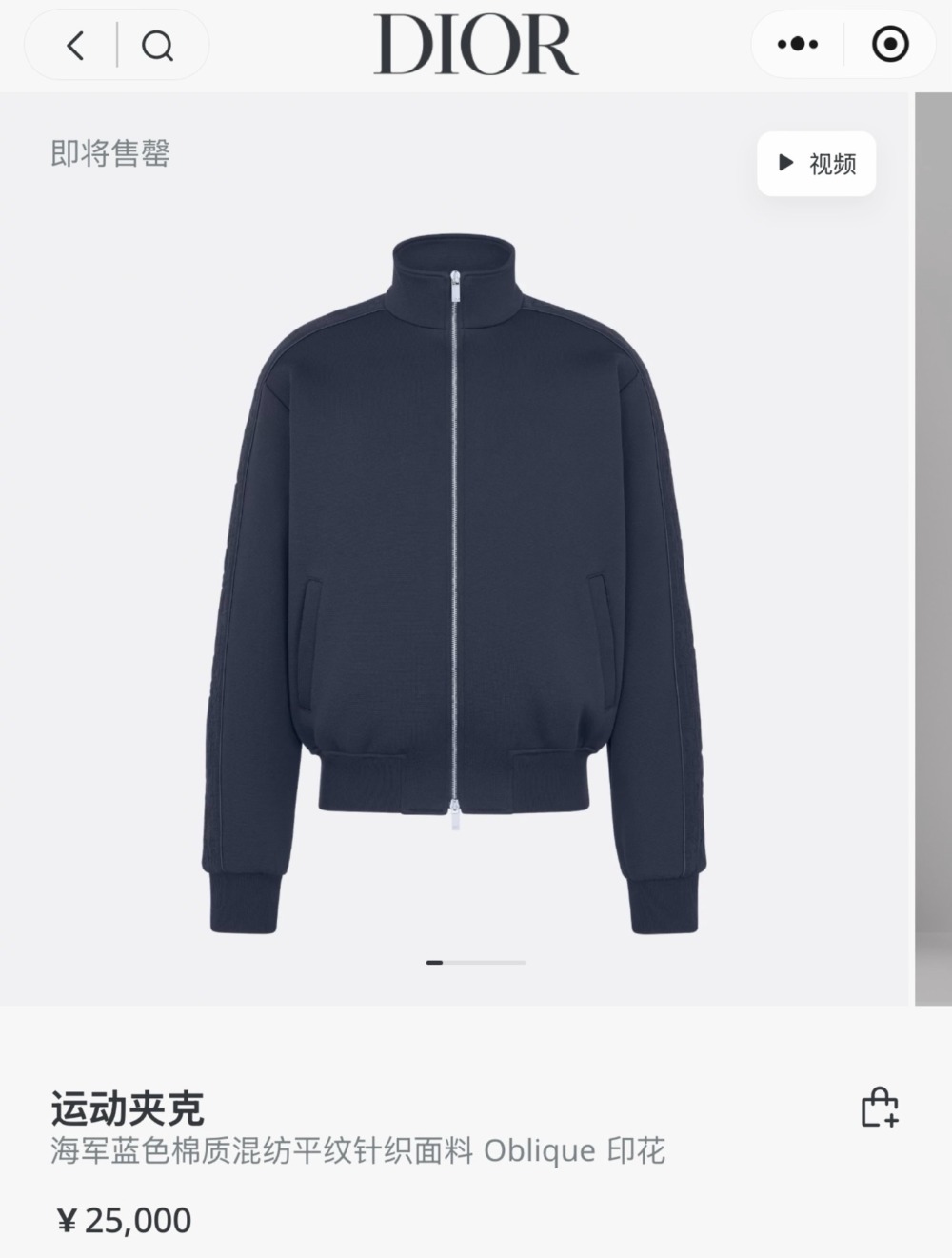Viewport: 952px width, 1258px height.
Task: Open the mini program more-options menu
Action: coord(798,44)
